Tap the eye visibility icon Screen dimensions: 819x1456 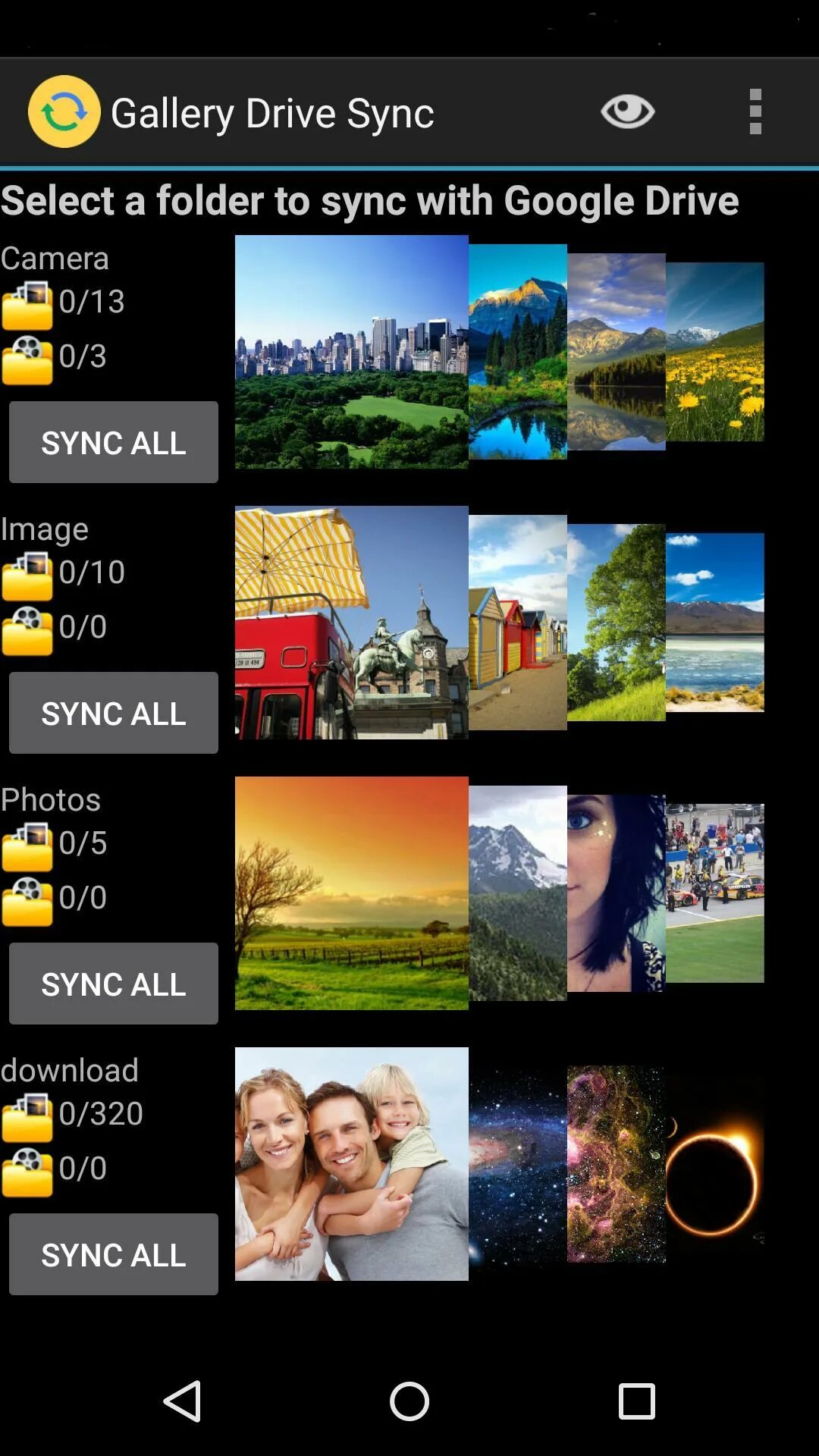click(627, 111)
